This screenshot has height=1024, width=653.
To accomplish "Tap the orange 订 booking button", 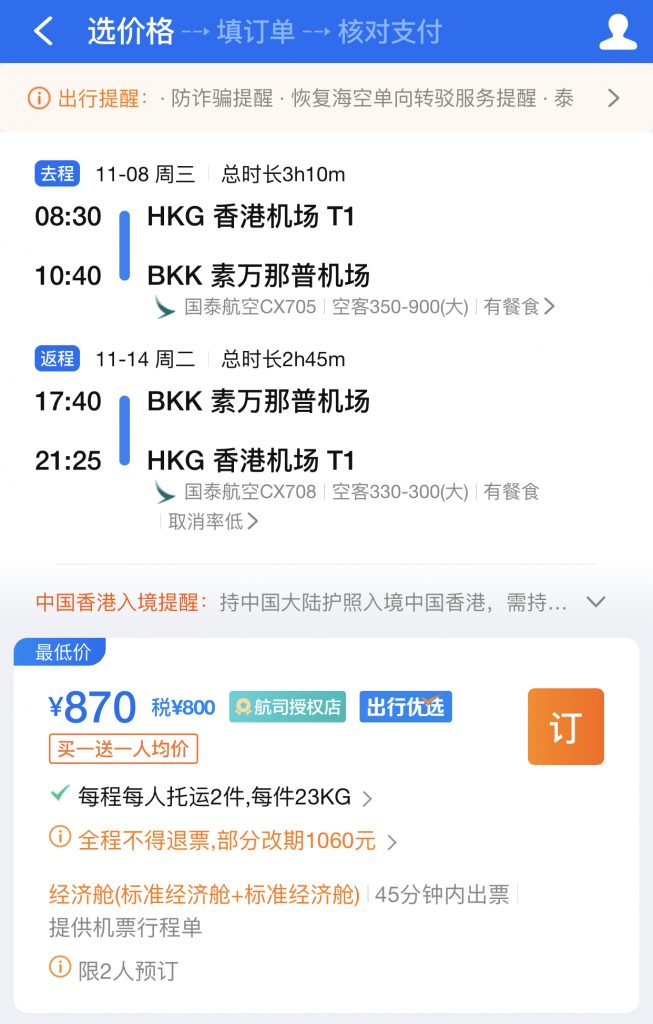I will (x=565, y=727).
